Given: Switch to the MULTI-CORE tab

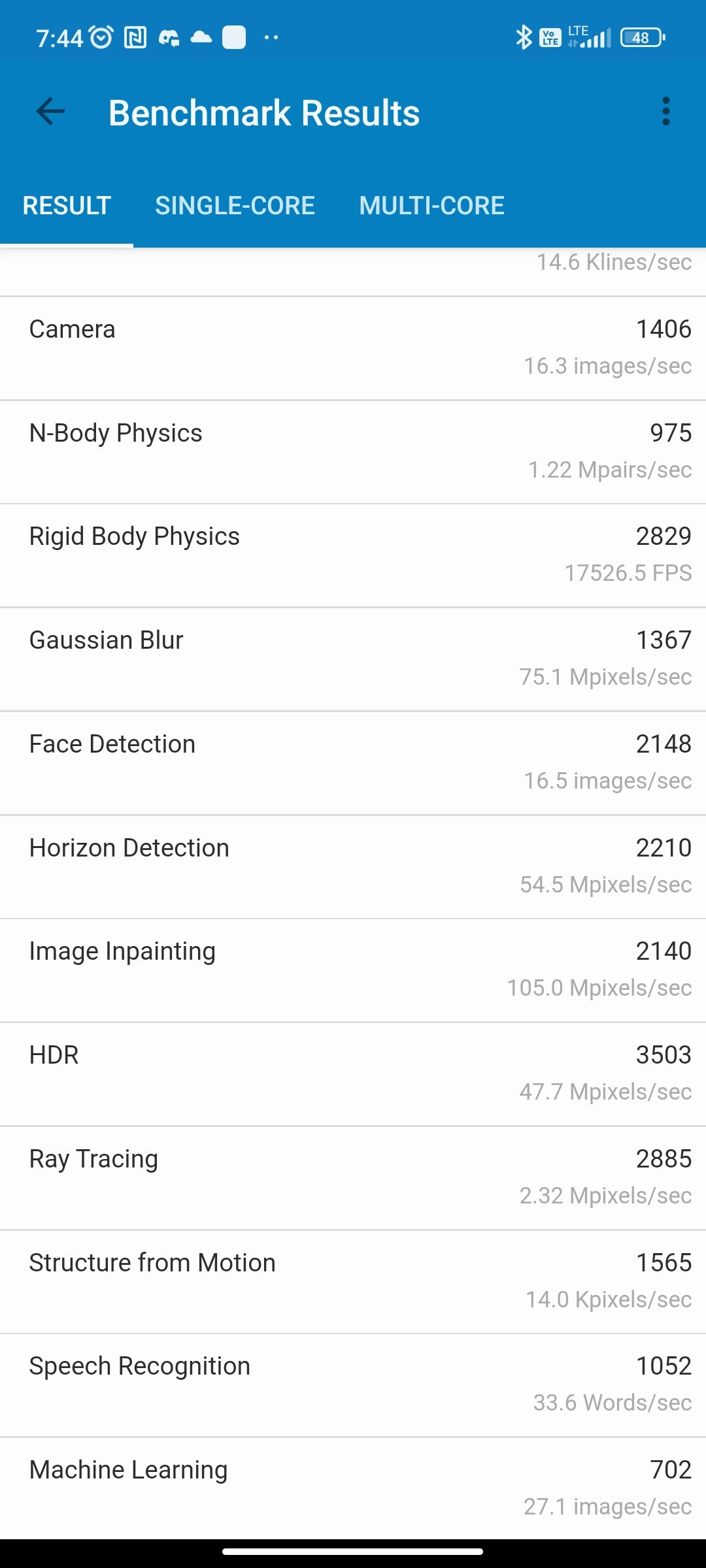Looking at the screenshot, I should click(x=431, y=206).
